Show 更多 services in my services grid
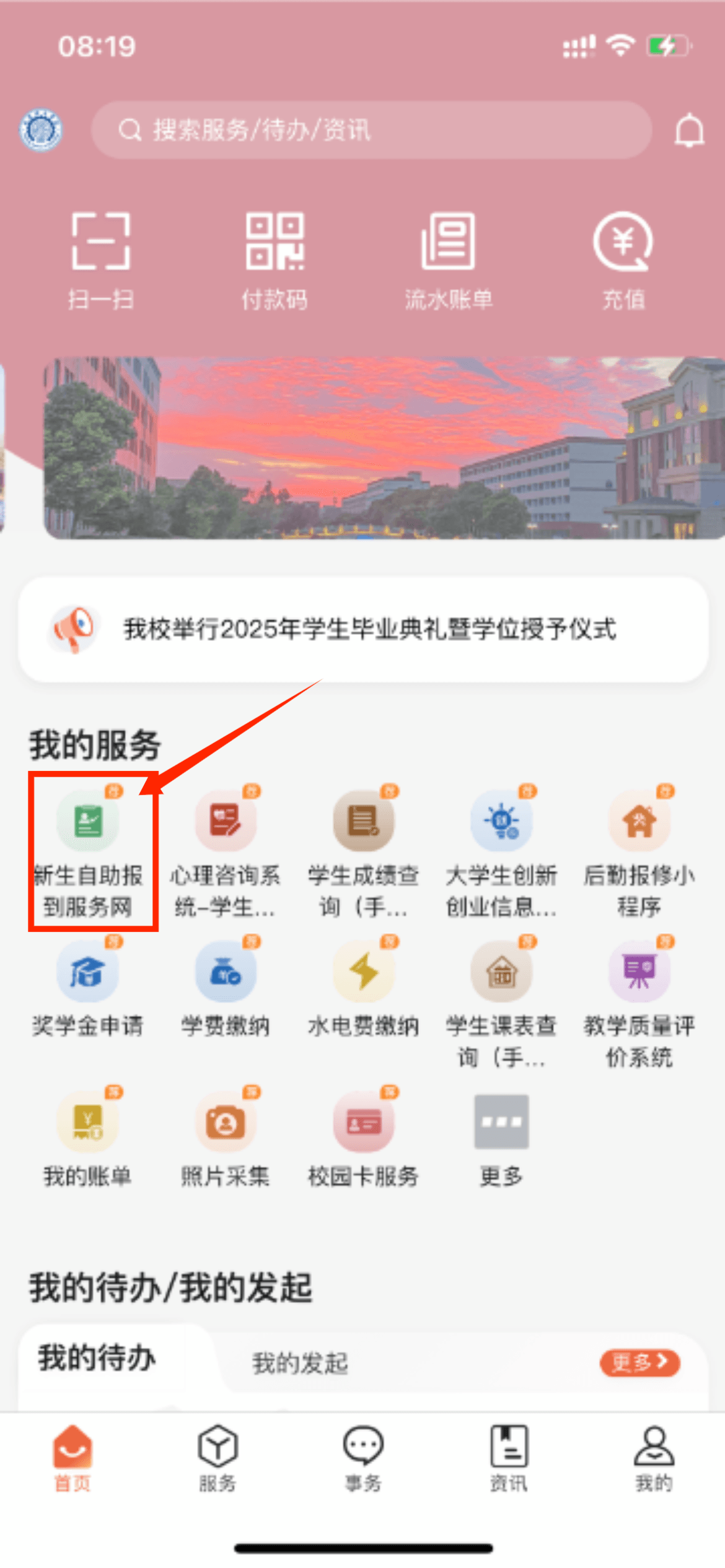The image size is (725, 1568). 501,1141
